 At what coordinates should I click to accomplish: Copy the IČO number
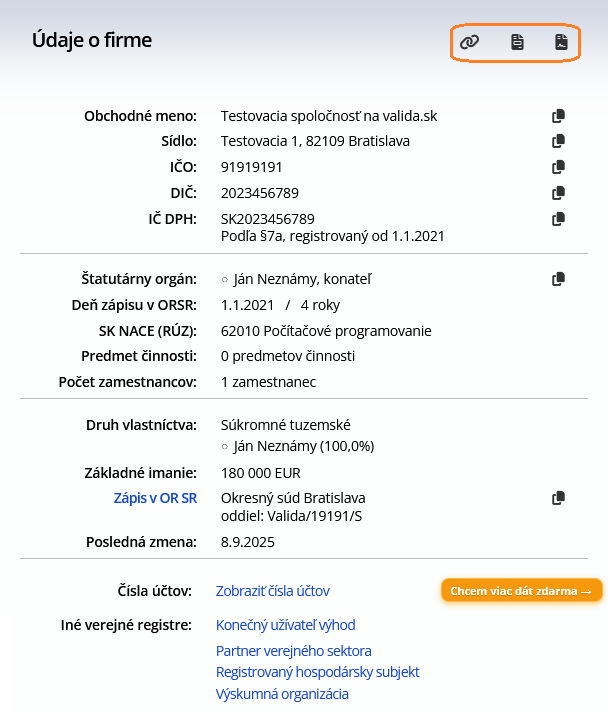pos(559,167)
